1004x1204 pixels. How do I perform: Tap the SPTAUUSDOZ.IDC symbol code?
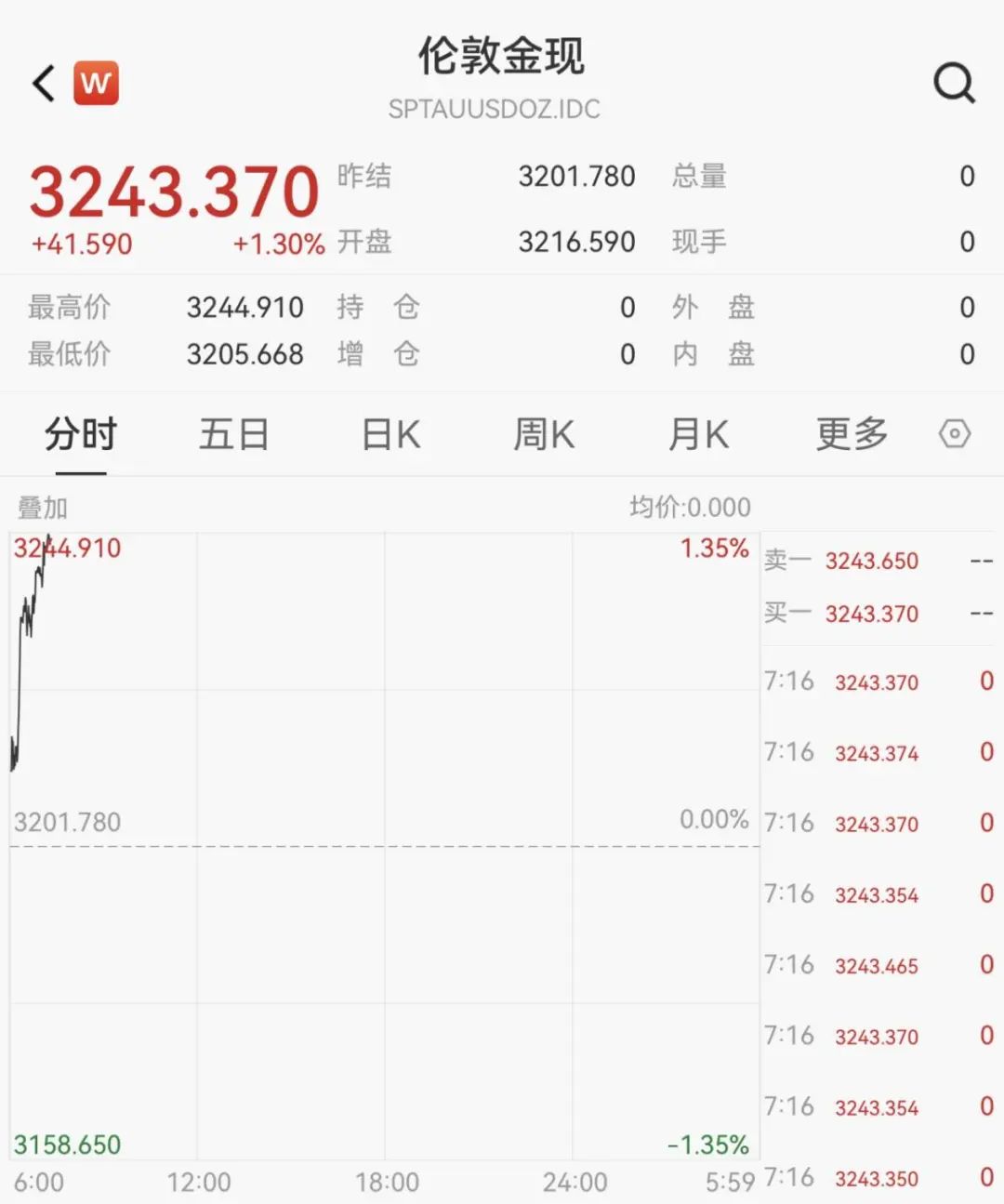coord(495,109)
